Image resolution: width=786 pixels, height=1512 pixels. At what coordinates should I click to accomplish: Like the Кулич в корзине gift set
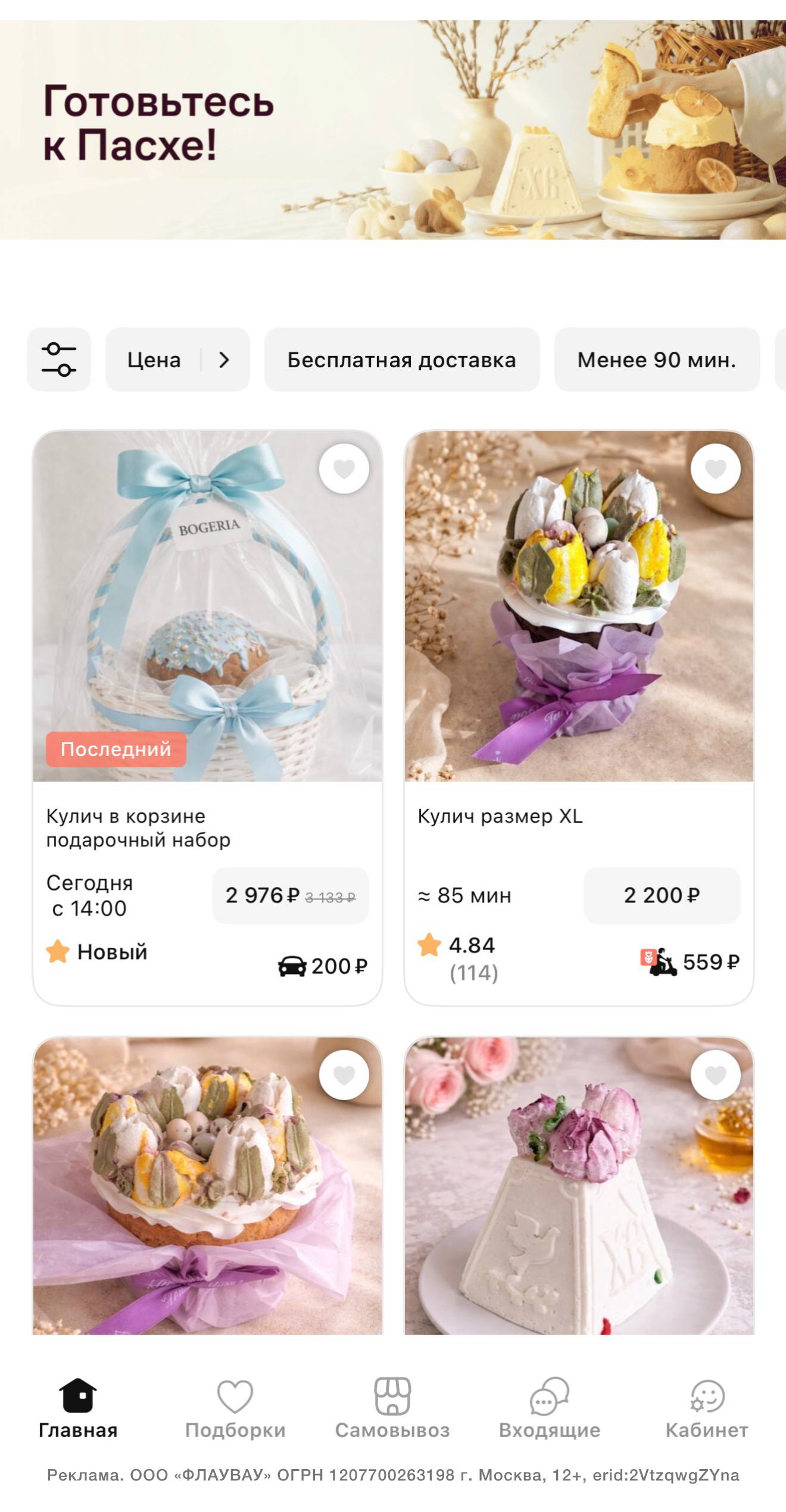344,469
